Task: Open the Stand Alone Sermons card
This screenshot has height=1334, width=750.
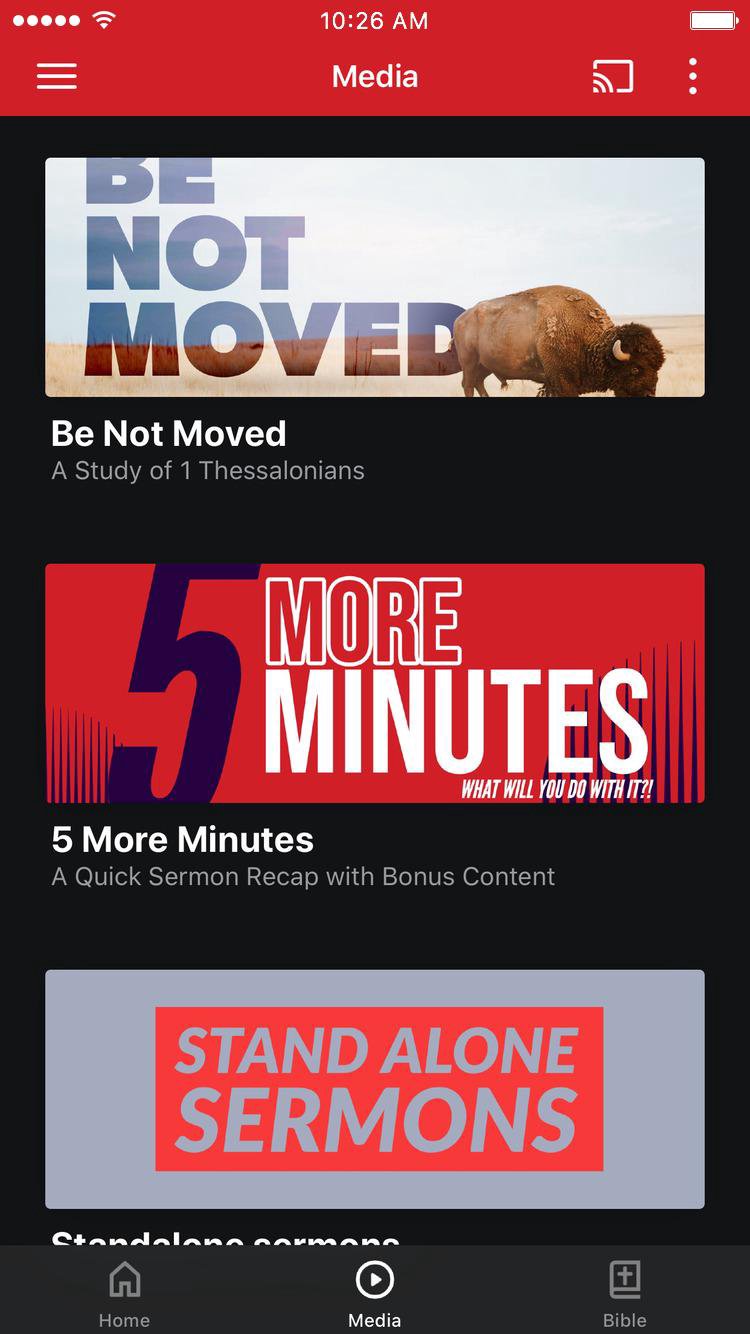Action: point(375,1089)
